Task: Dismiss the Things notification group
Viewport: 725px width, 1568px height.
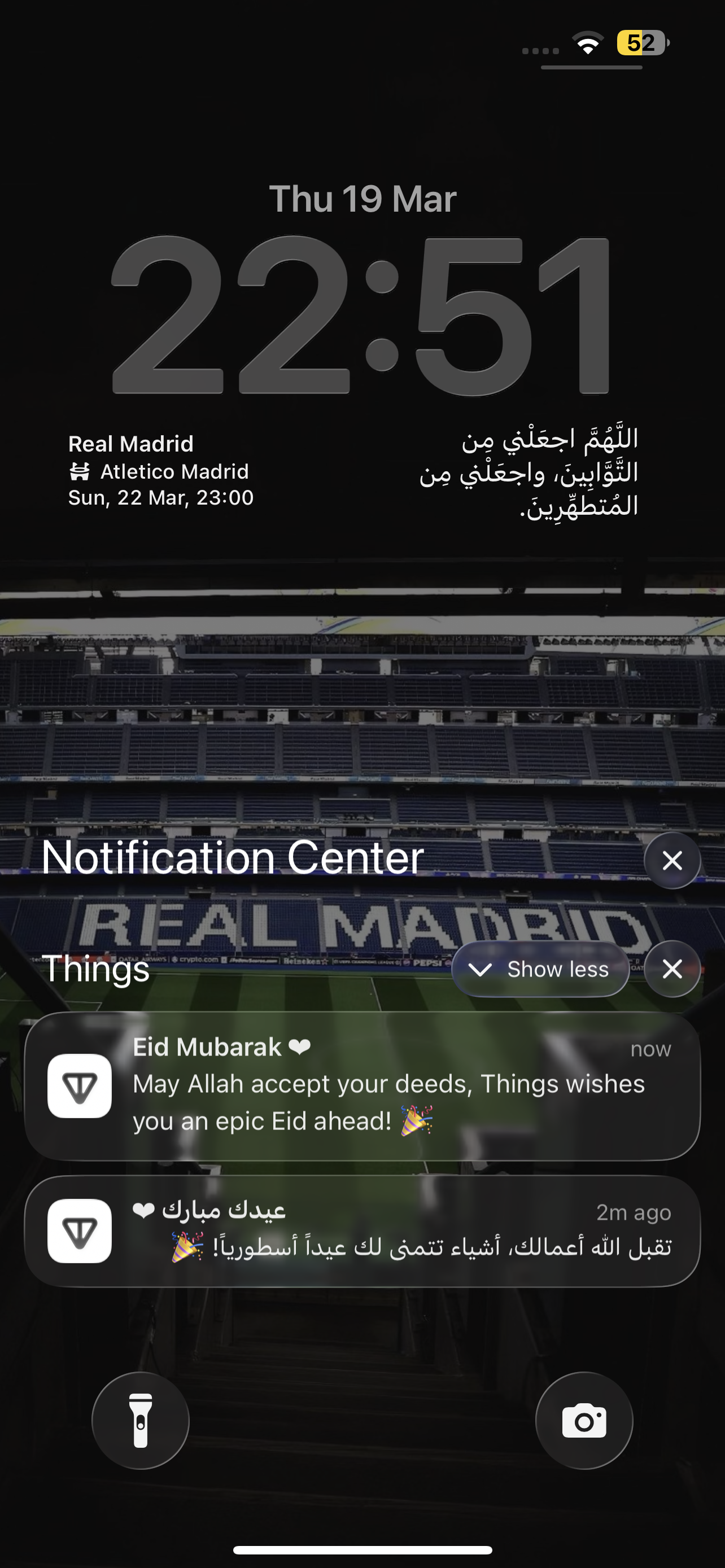Action: coord(671,969)
